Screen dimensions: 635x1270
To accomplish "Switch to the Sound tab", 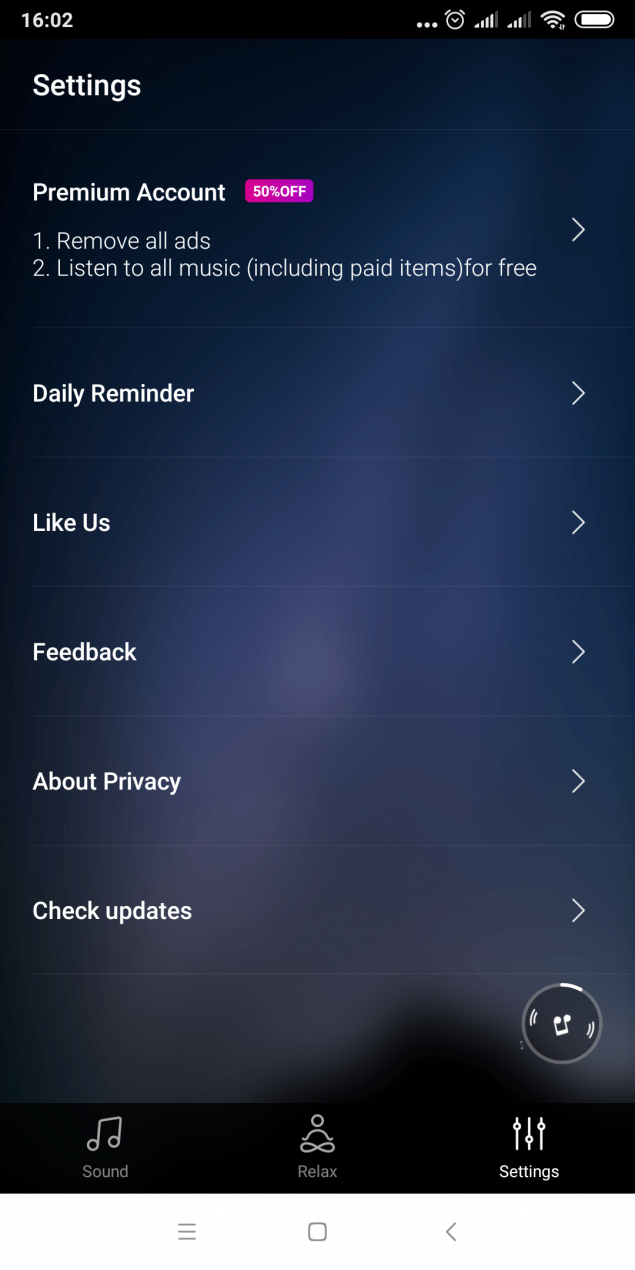I will [105, 1148].
